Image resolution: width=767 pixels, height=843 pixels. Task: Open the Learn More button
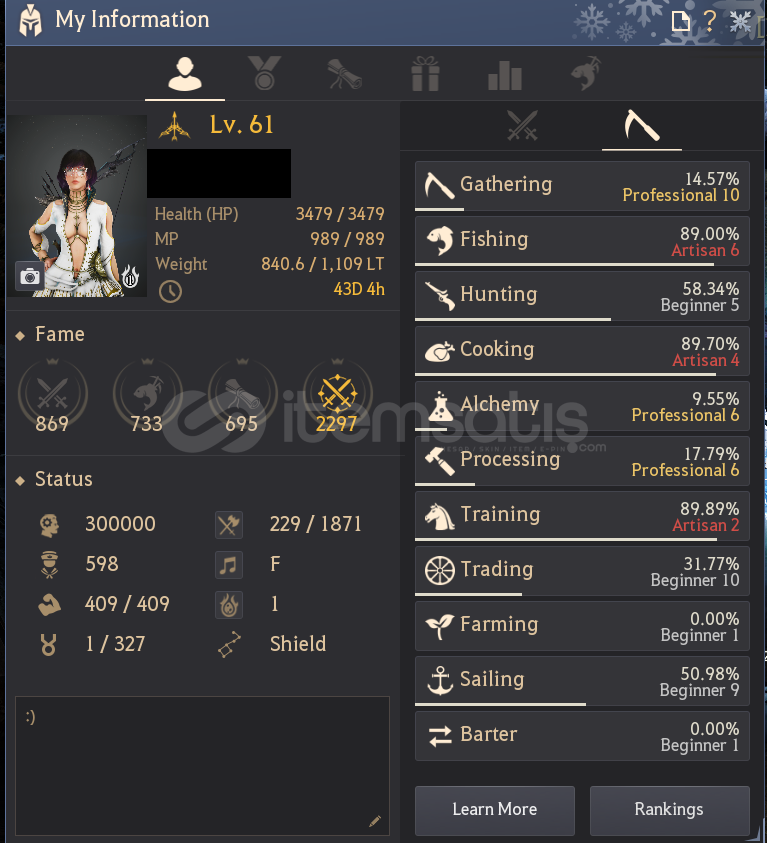(494, 809)
